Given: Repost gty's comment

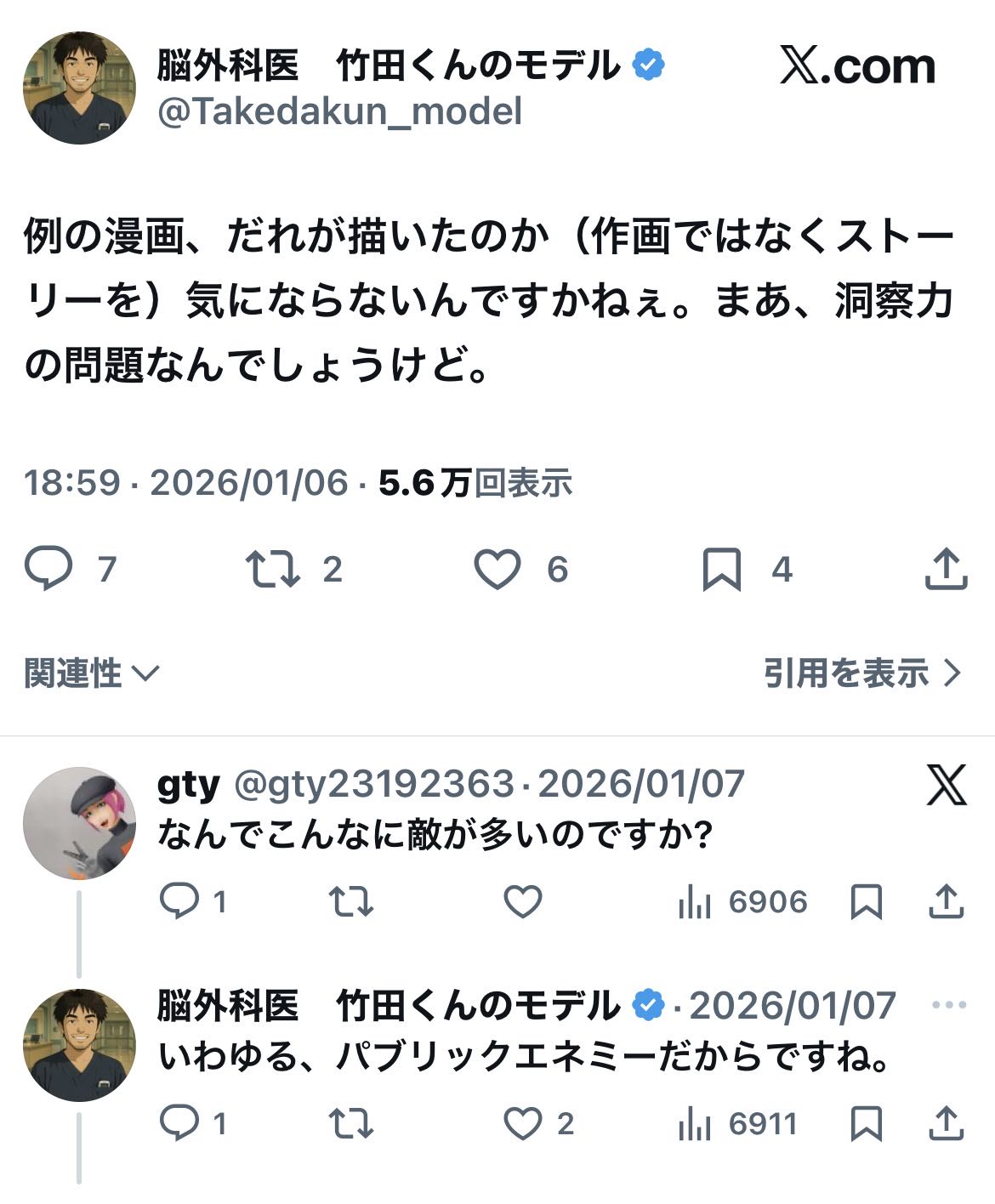Looking at the screenshot, I should 351,901.
